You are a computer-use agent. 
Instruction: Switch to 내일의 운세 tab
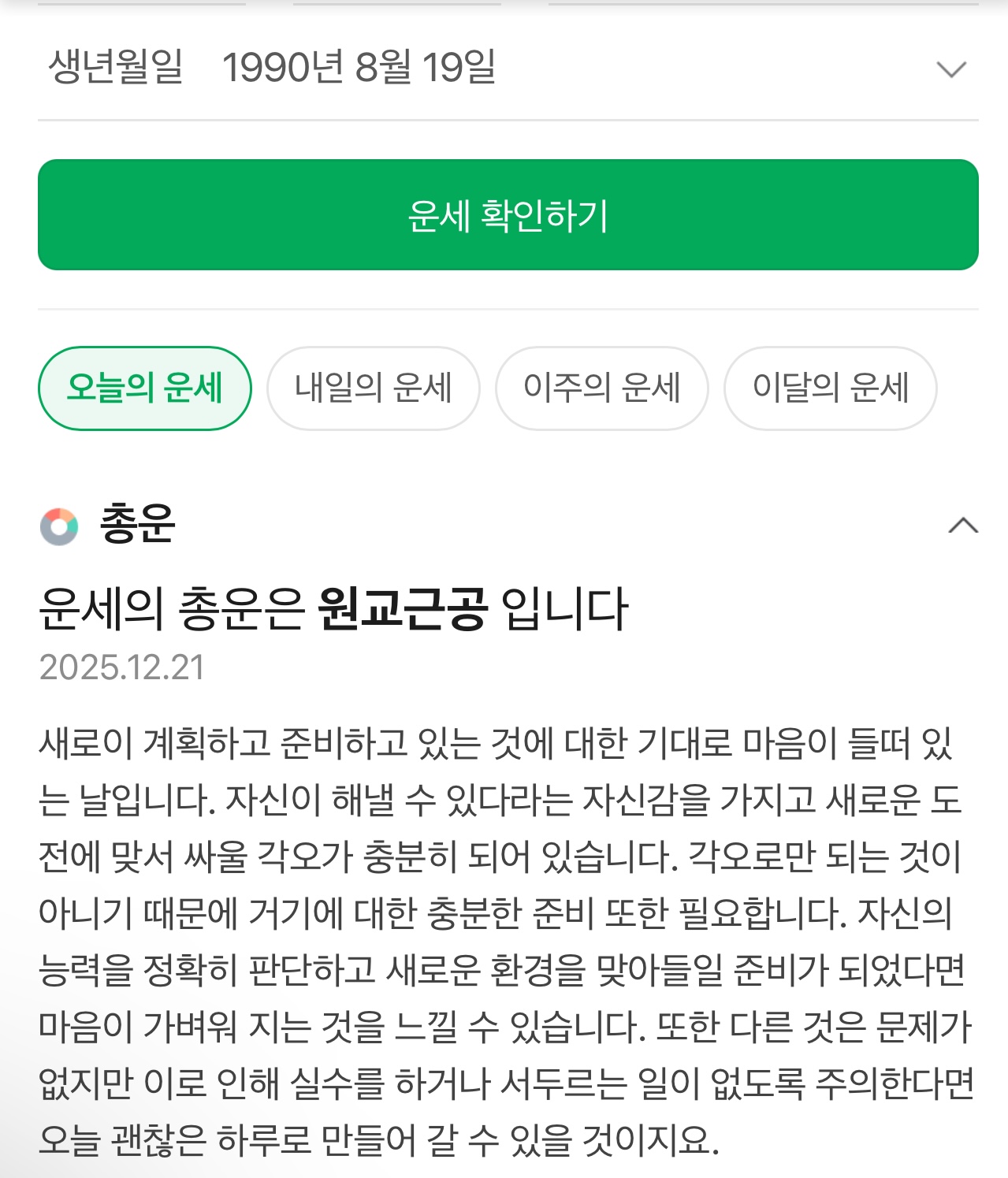click(x=374, y=388)
